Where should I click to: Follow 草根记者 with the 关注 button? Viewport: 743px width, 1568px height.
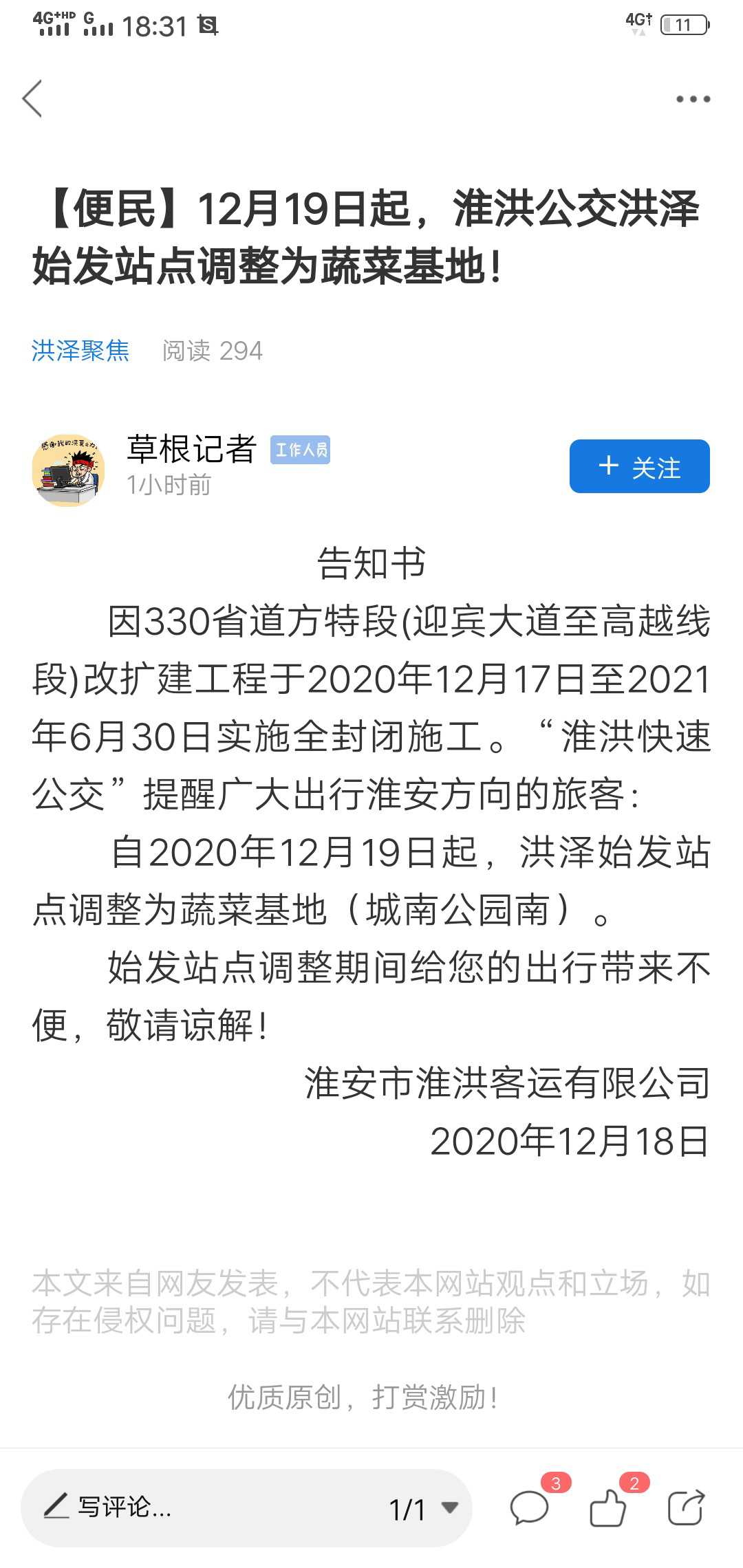click(639, 466)
